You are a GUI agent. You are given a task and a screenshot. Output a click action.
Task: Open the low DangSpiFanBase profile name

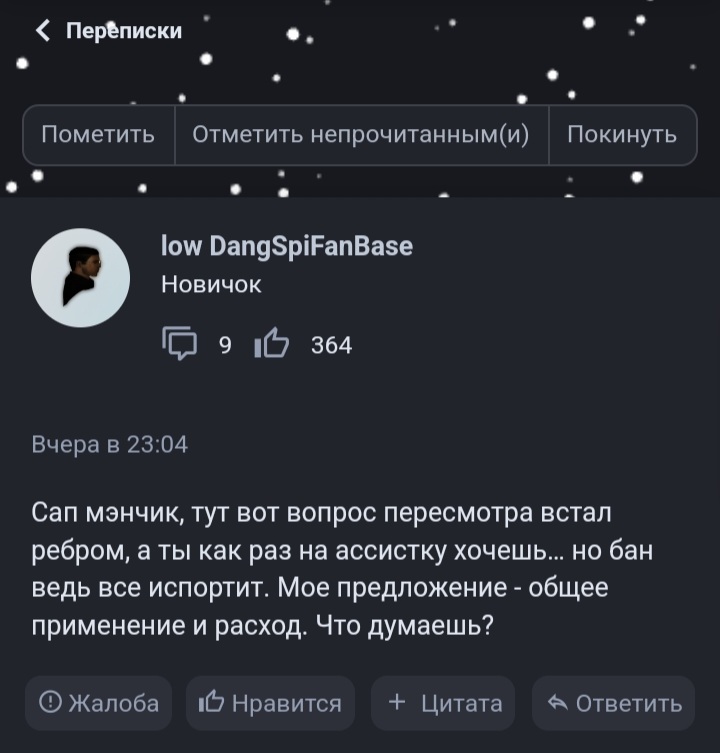pos(286,246)
